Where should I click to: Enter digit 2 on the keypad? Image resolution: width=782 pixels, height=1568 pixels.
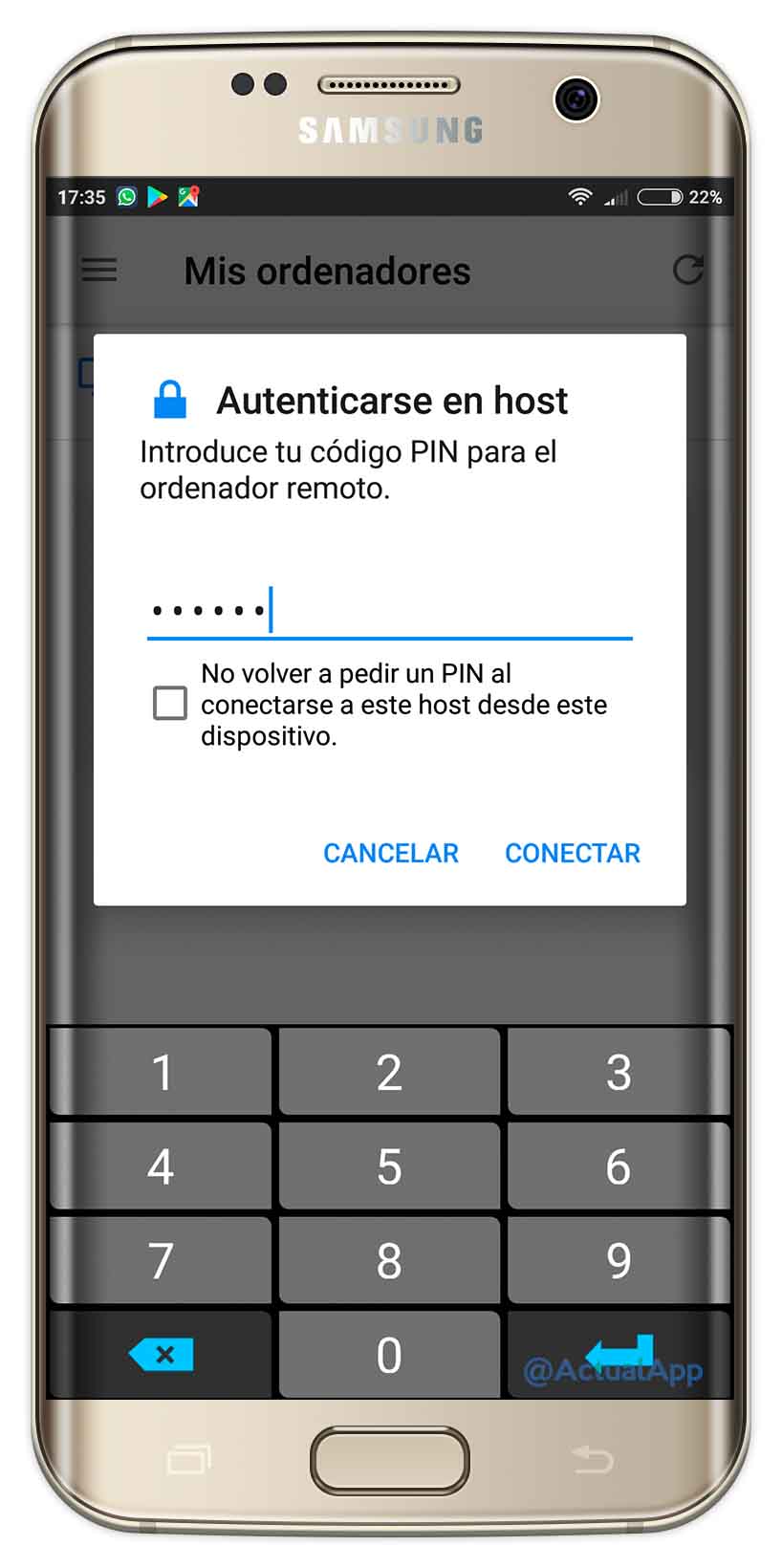[x=389, y=1072]
